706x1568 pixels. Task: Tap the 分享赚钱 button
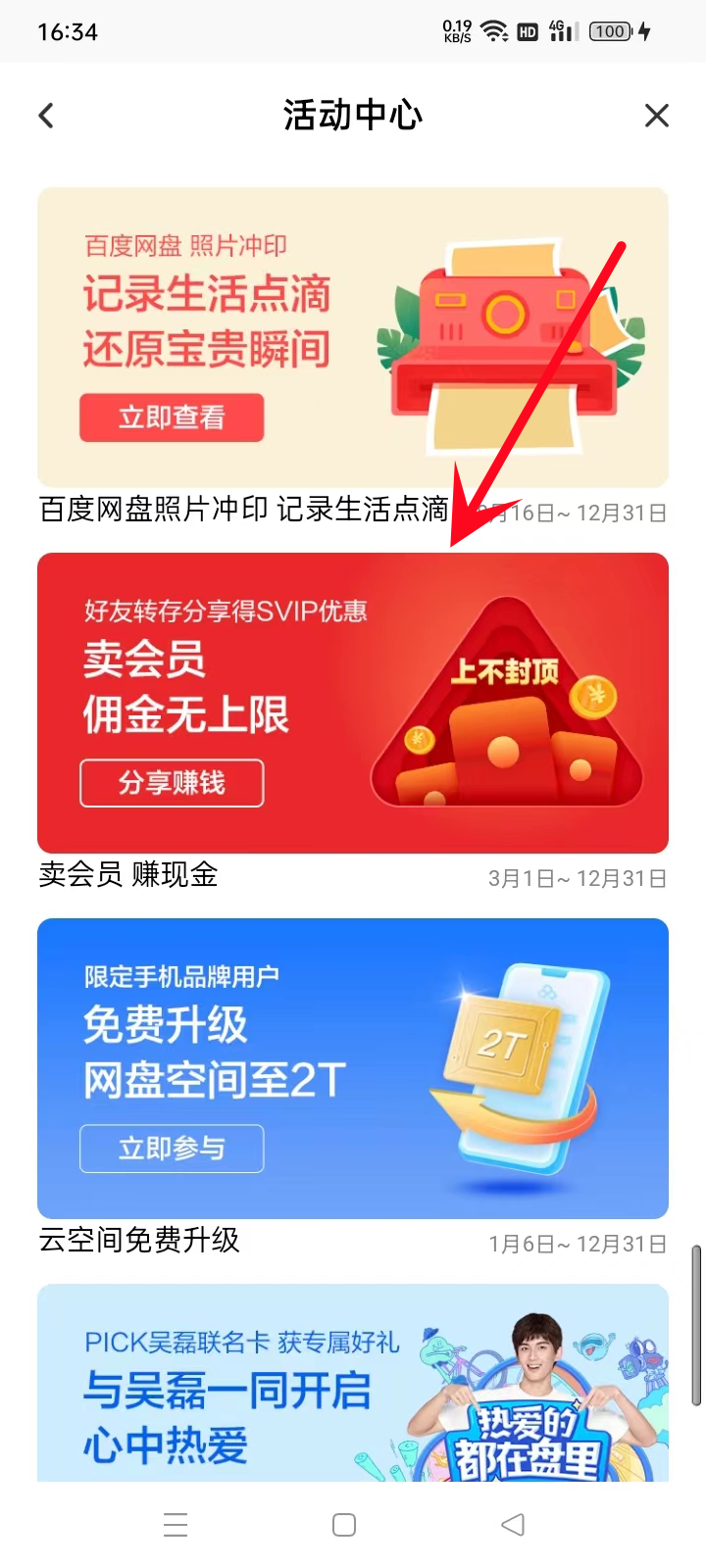pyautogui.click(x=172, y=783)
